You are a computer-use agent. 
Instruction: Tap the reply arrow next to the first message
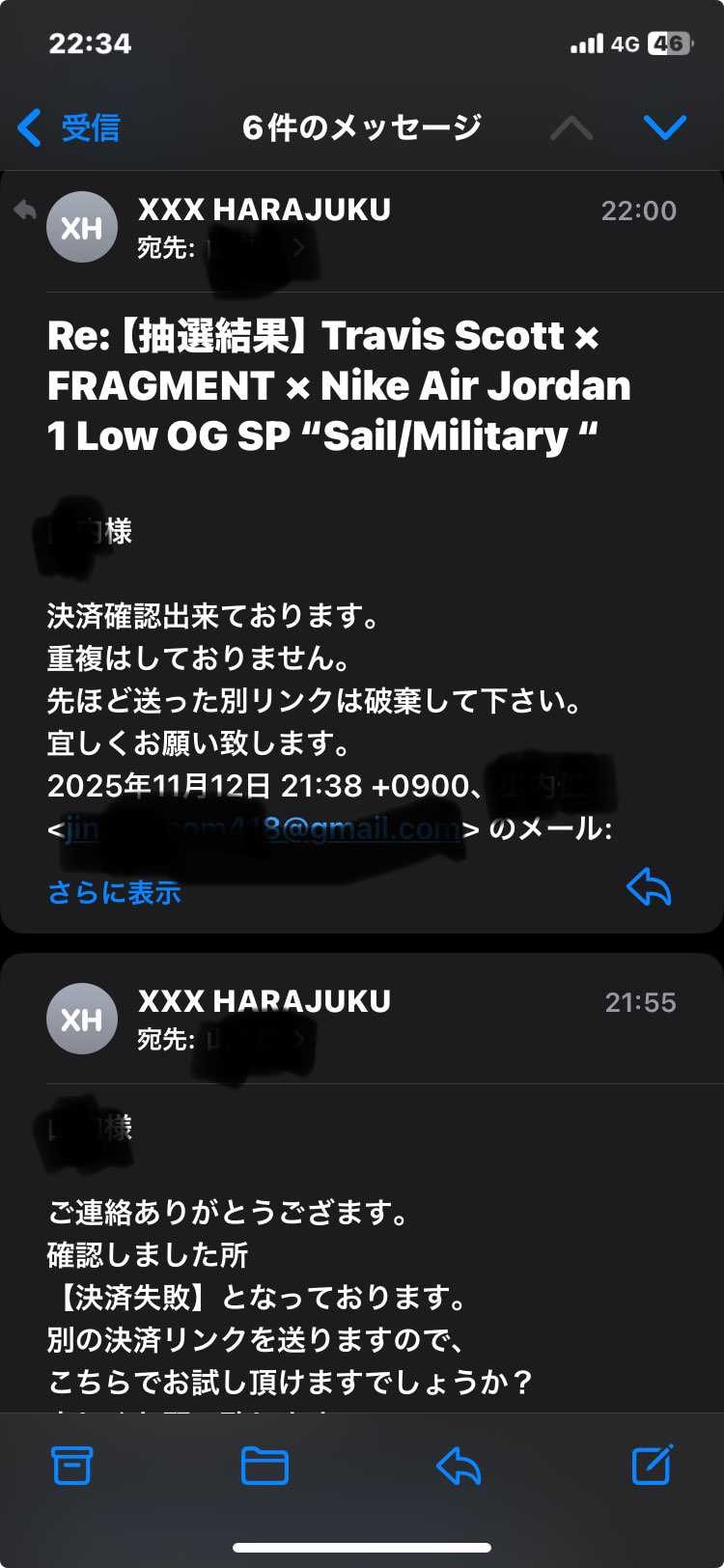tap(649, 887)
